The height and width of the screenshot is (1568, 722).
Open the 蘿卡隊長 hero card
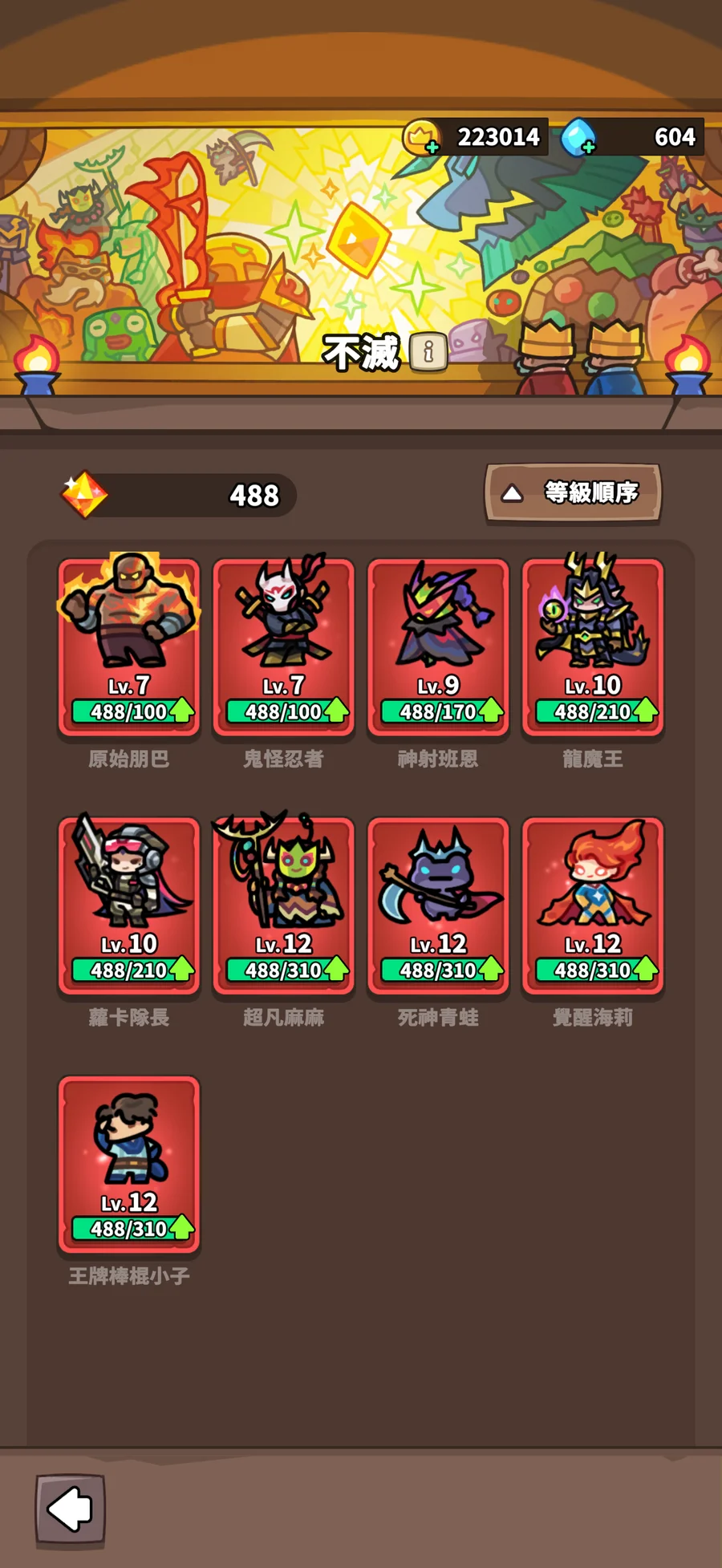click(x=128, y=905)
